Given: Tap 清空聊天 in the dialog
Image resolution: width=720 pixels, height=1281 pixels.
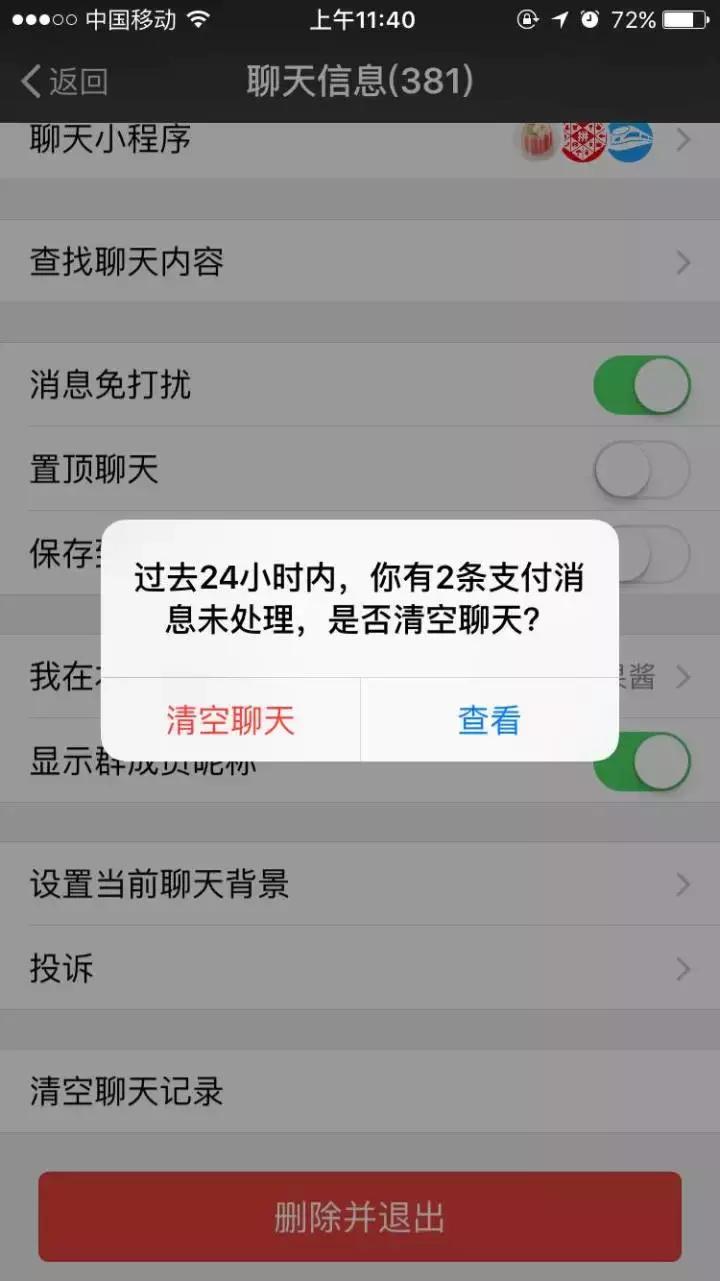Looking at the screenshot, I should coord(232,721).
